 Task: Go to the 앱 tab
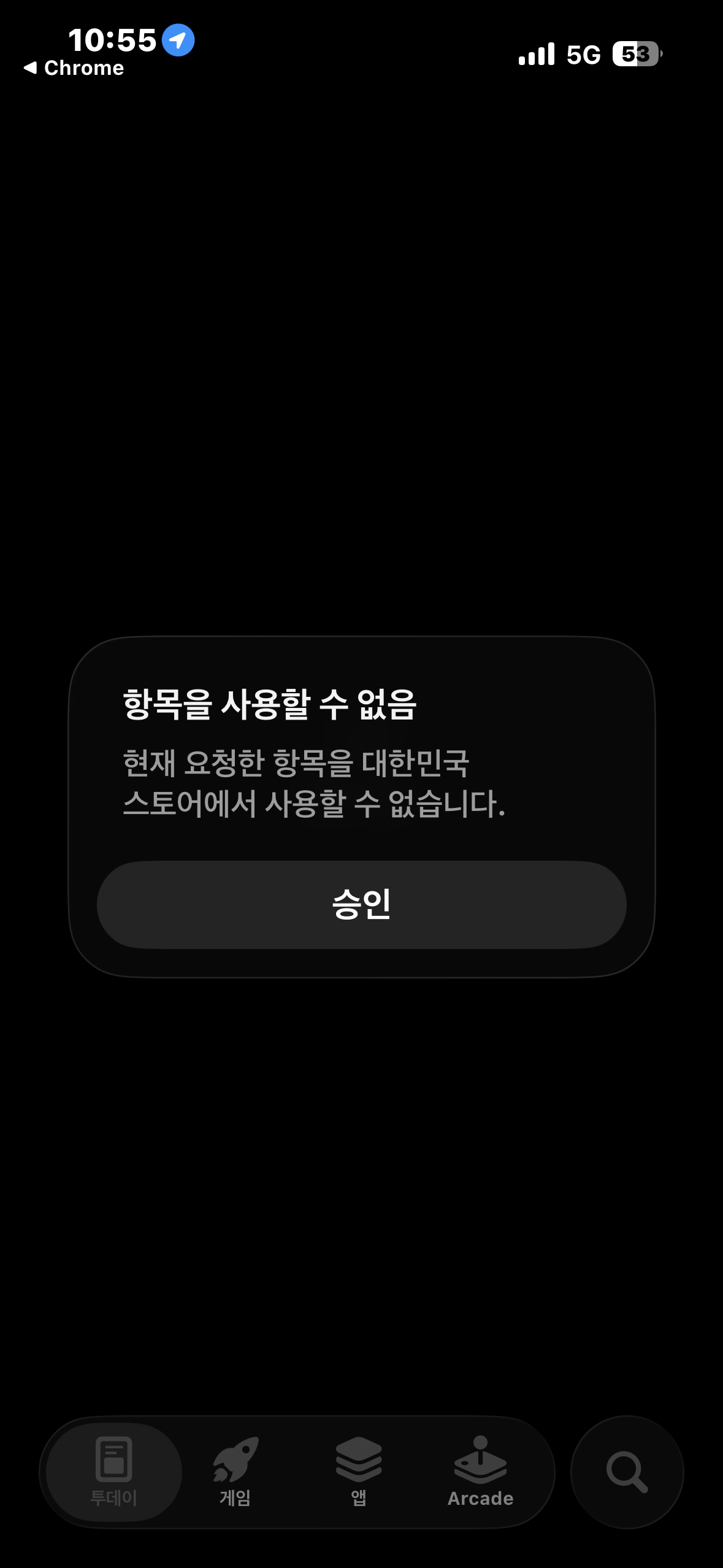tap(359, 1471)
